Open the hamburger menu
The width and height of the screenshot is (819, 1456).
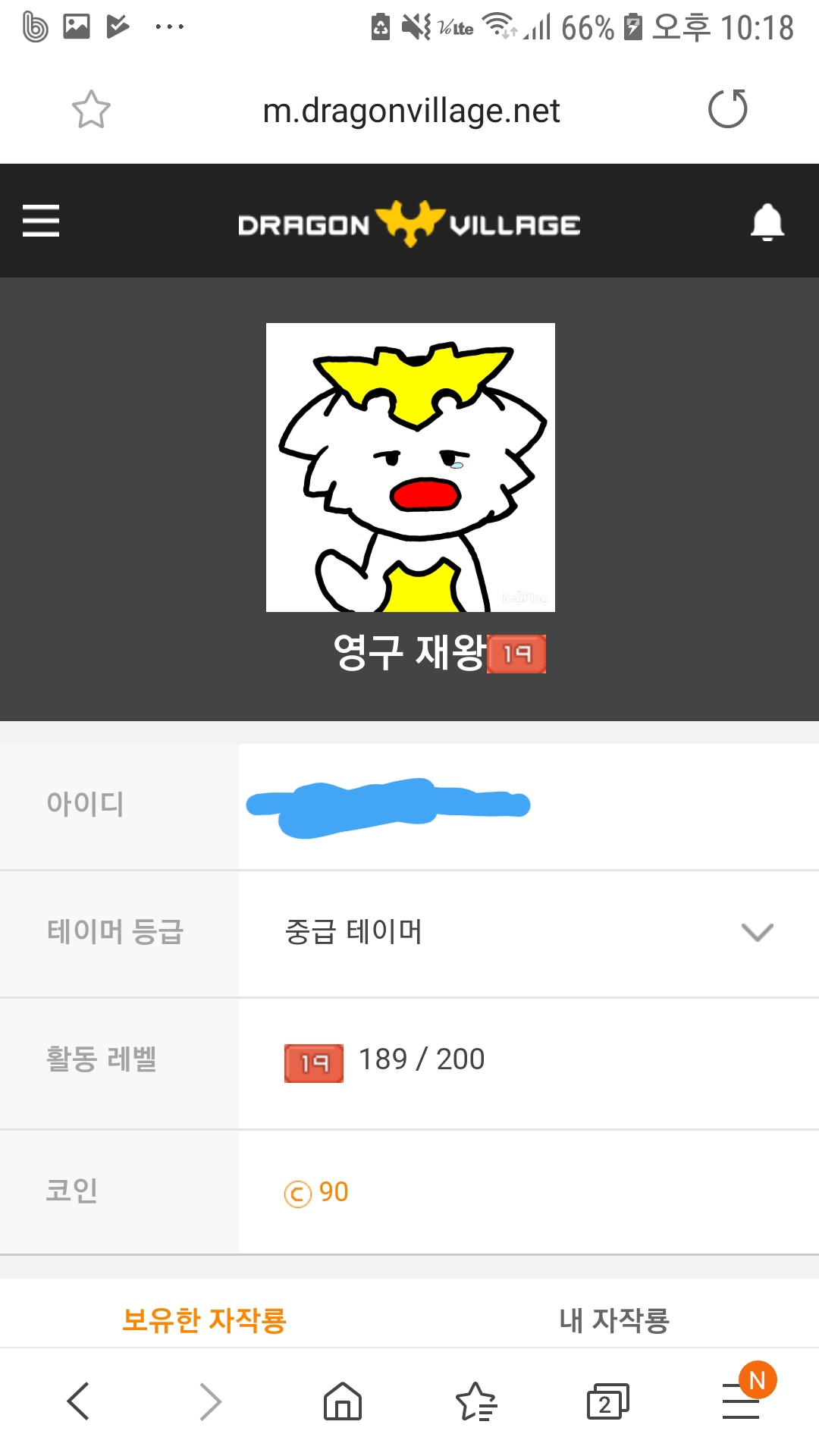click(41, 221)
